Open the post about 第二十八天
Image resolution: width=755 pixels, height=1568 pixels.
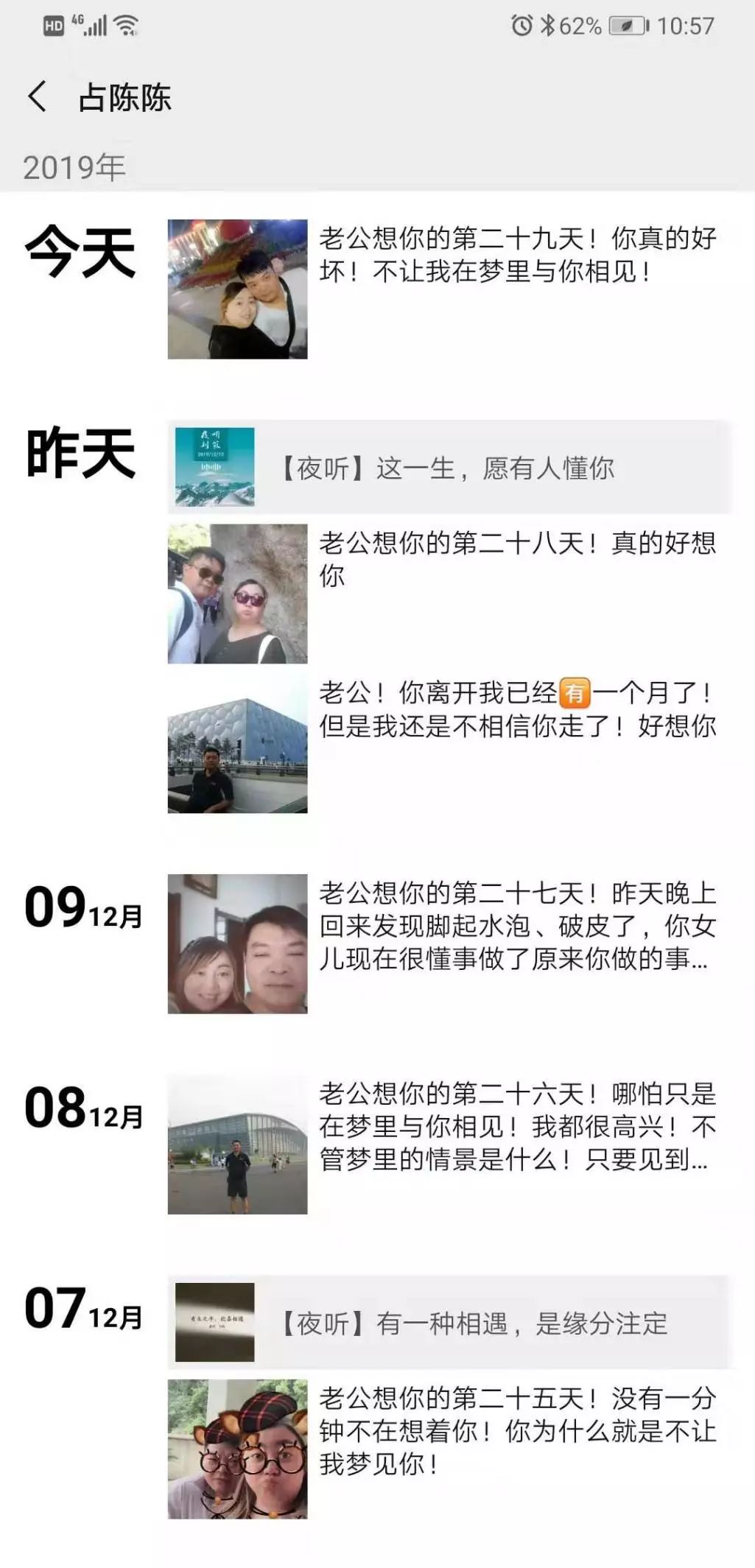tap(442, 594)
